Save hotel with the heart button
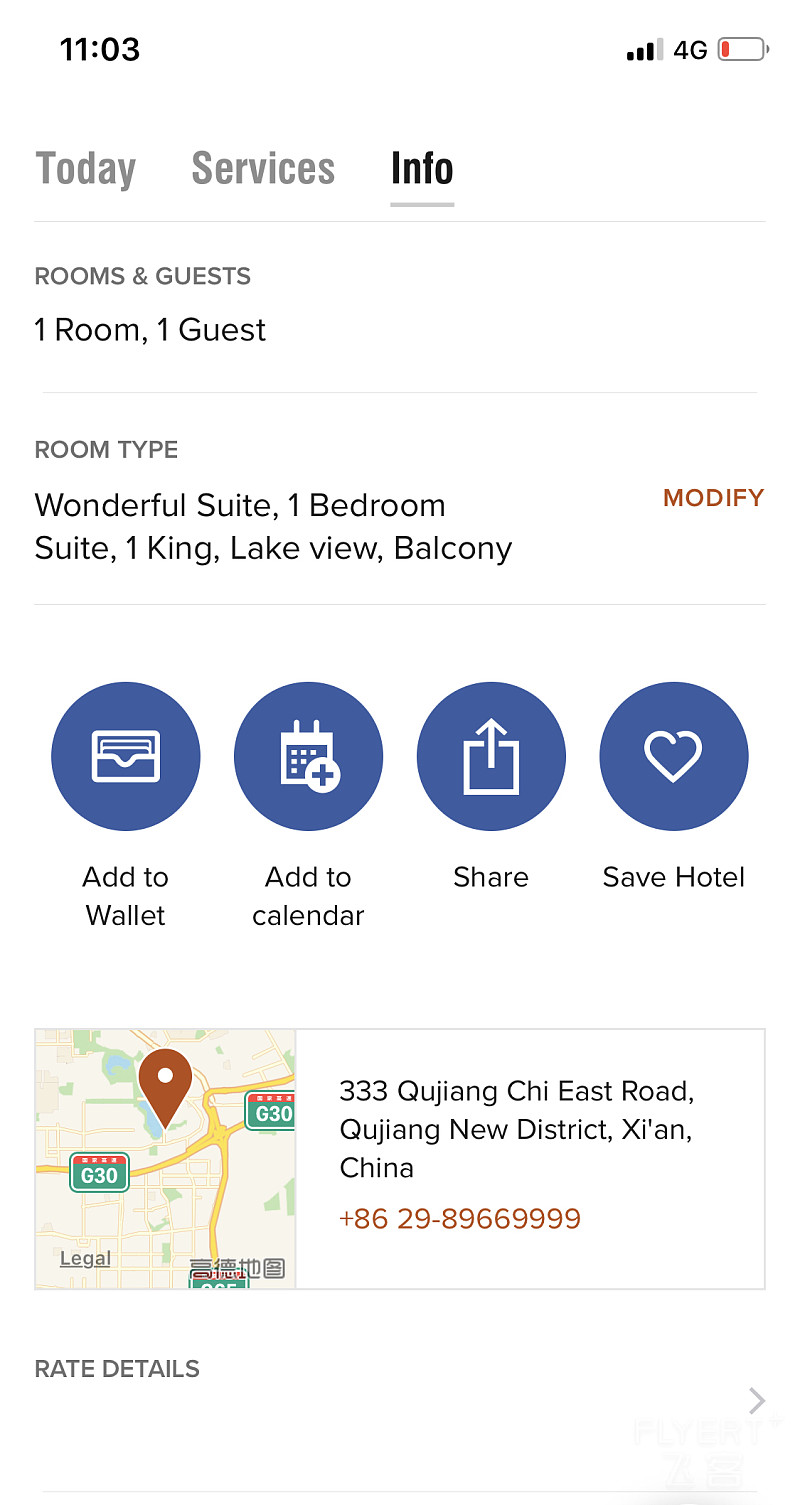This screenshot has height=1505, width=800. [673, 757]
